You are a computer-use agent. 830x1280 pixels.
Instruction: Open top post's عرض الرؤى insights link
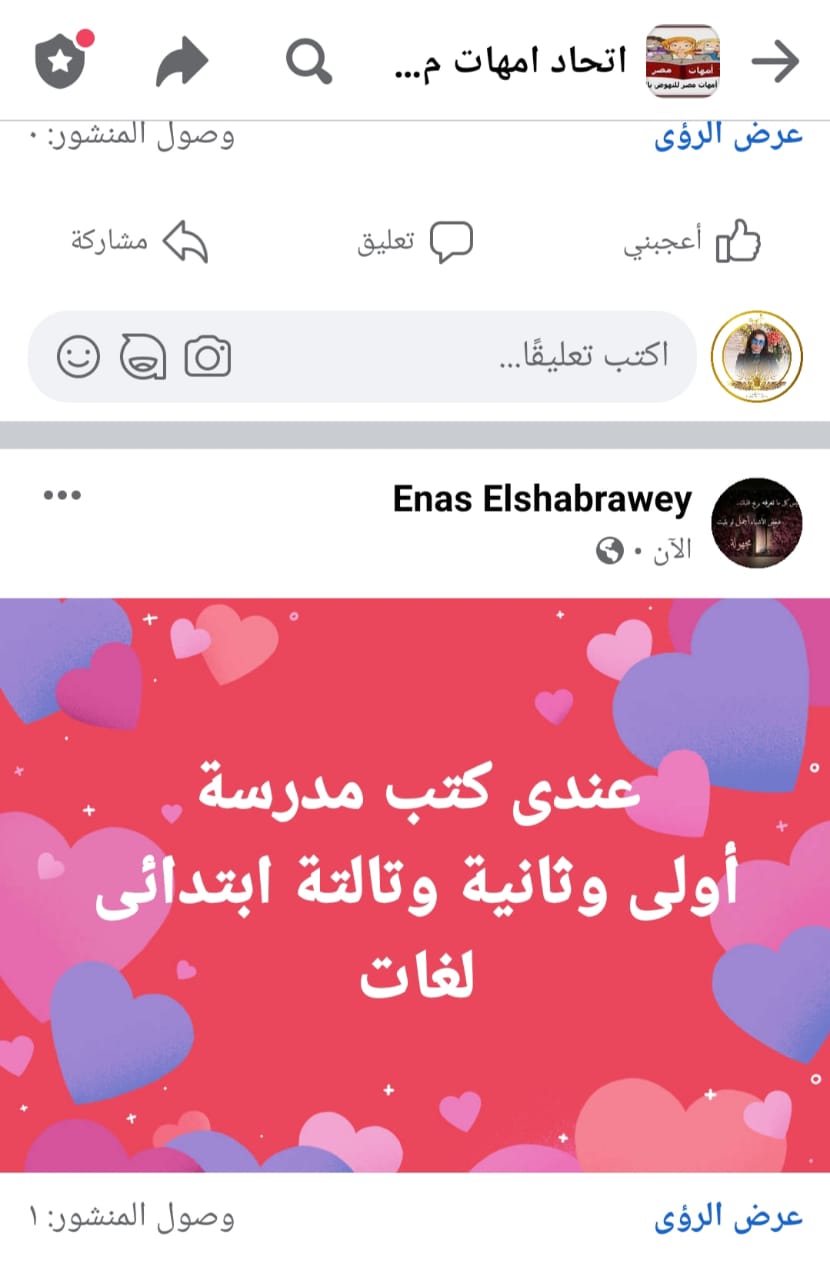[729, 137]
